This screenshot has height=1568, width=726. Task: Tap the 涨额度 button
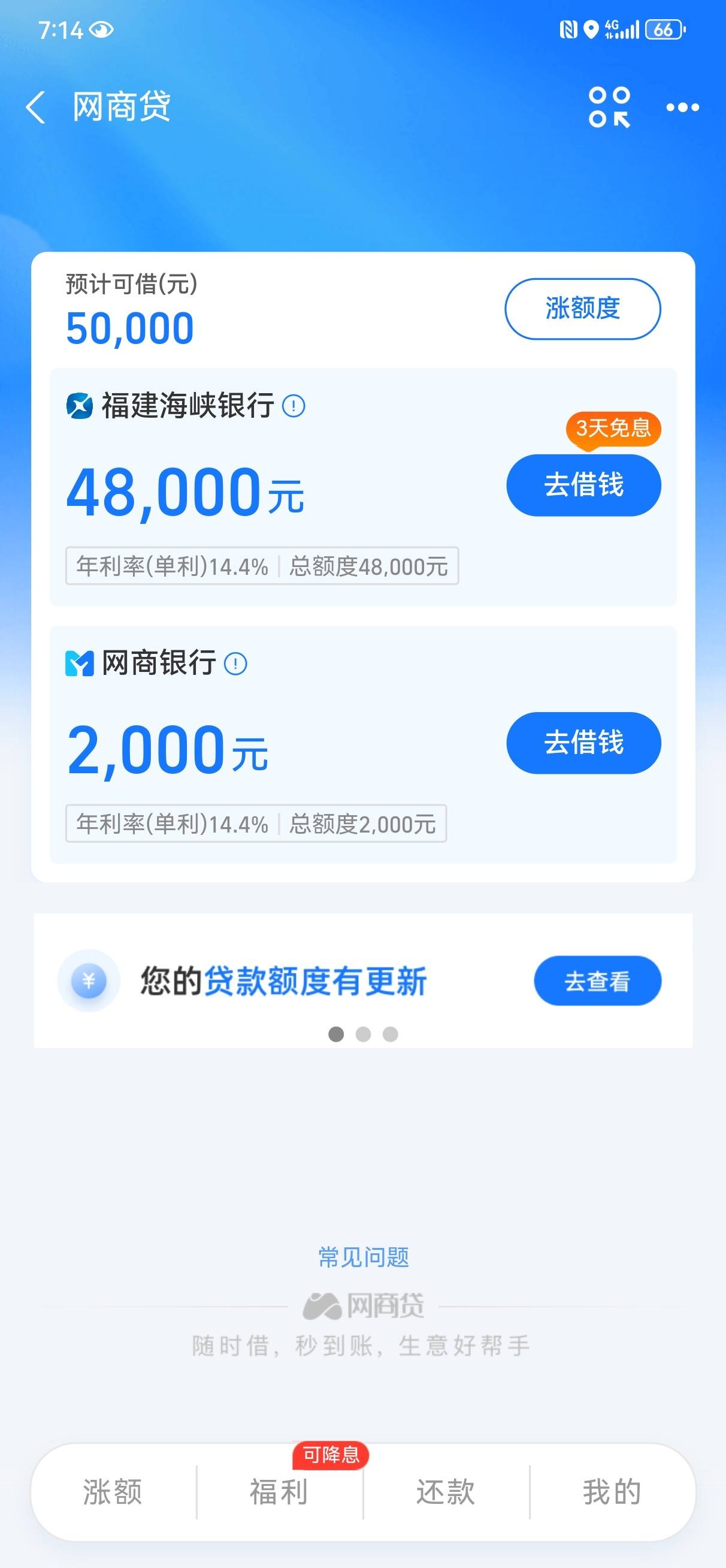tap(582, 309)
